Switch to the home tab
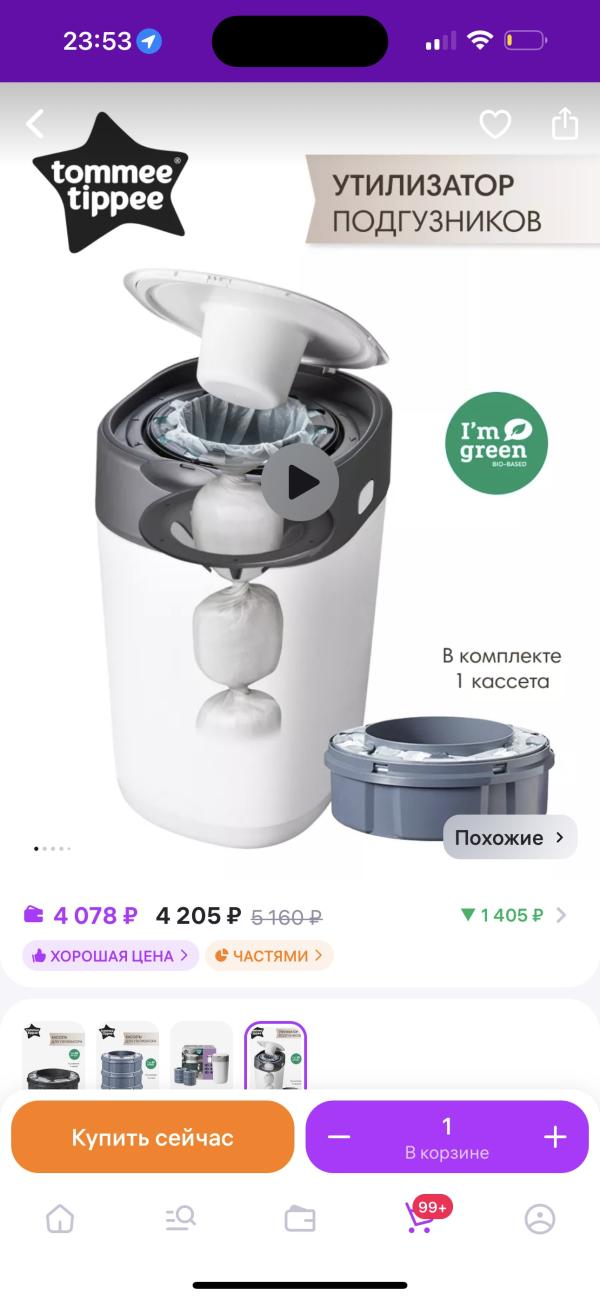 60,1218
